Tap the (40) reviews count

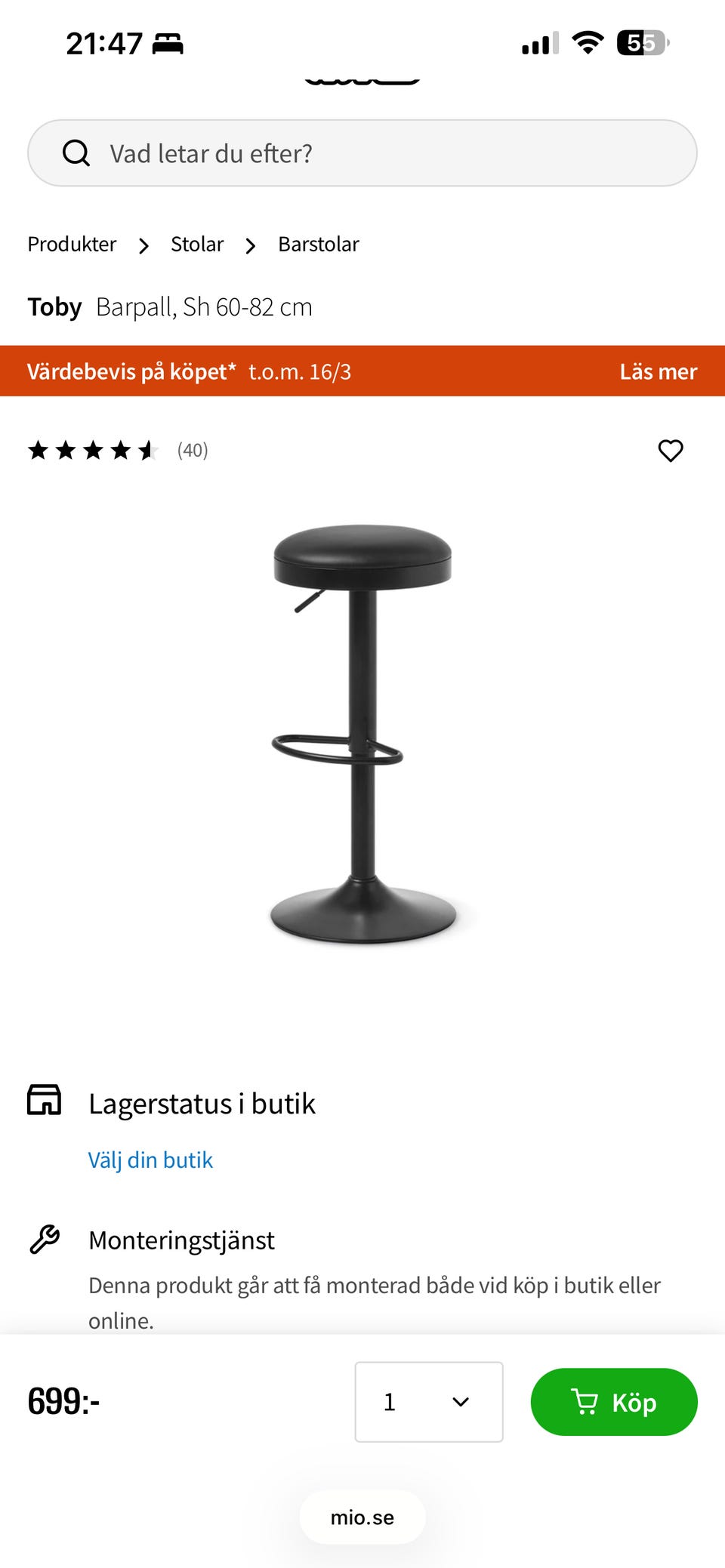[x=192, y=451]
